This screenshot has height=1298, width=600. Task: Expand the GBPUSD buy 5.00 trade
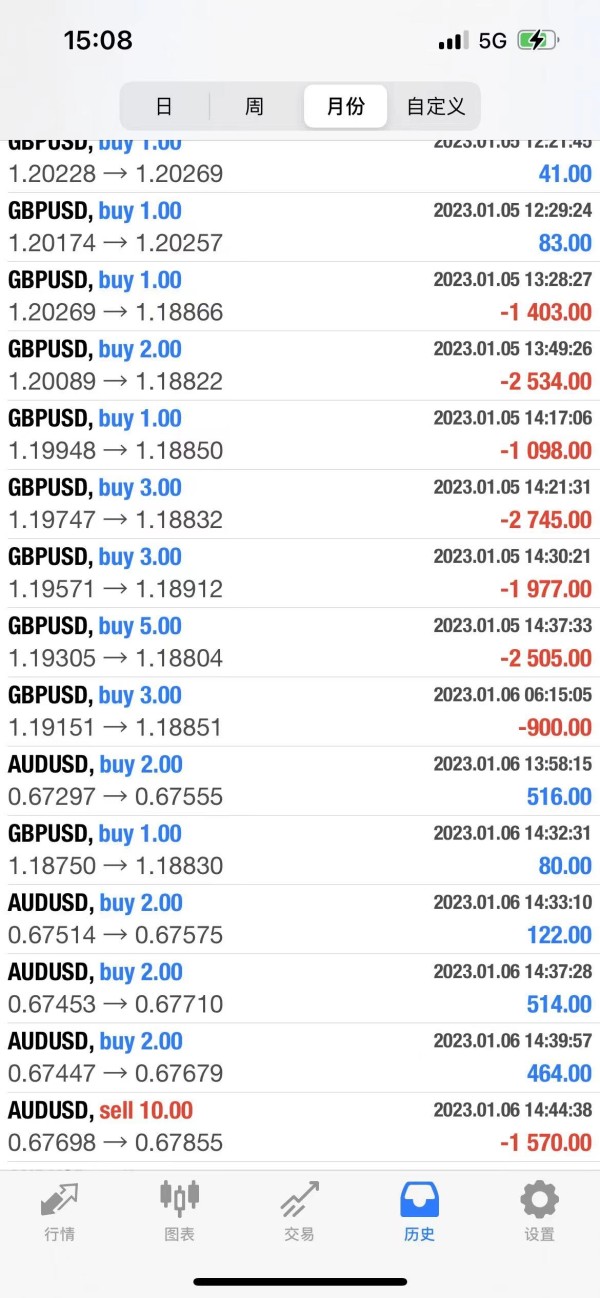click(x=300, y=642)
